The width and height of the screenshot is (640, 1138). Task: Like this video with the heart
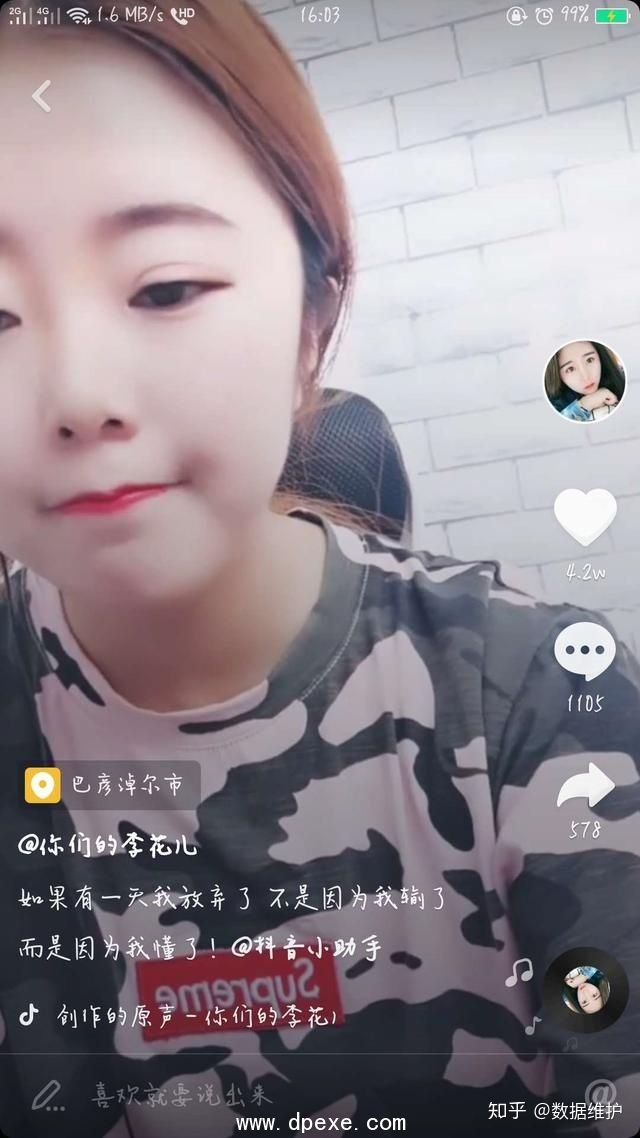[585, 516]
